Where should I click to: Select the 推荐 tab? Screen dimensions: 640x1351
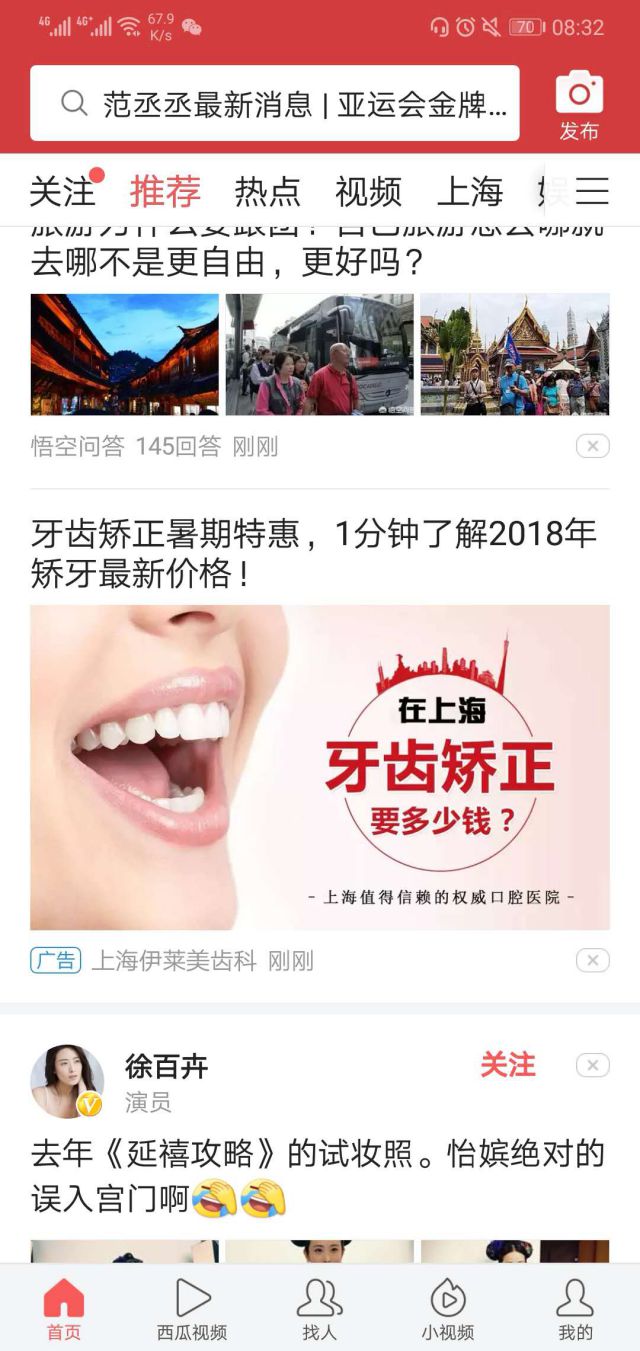click(165, 191)
